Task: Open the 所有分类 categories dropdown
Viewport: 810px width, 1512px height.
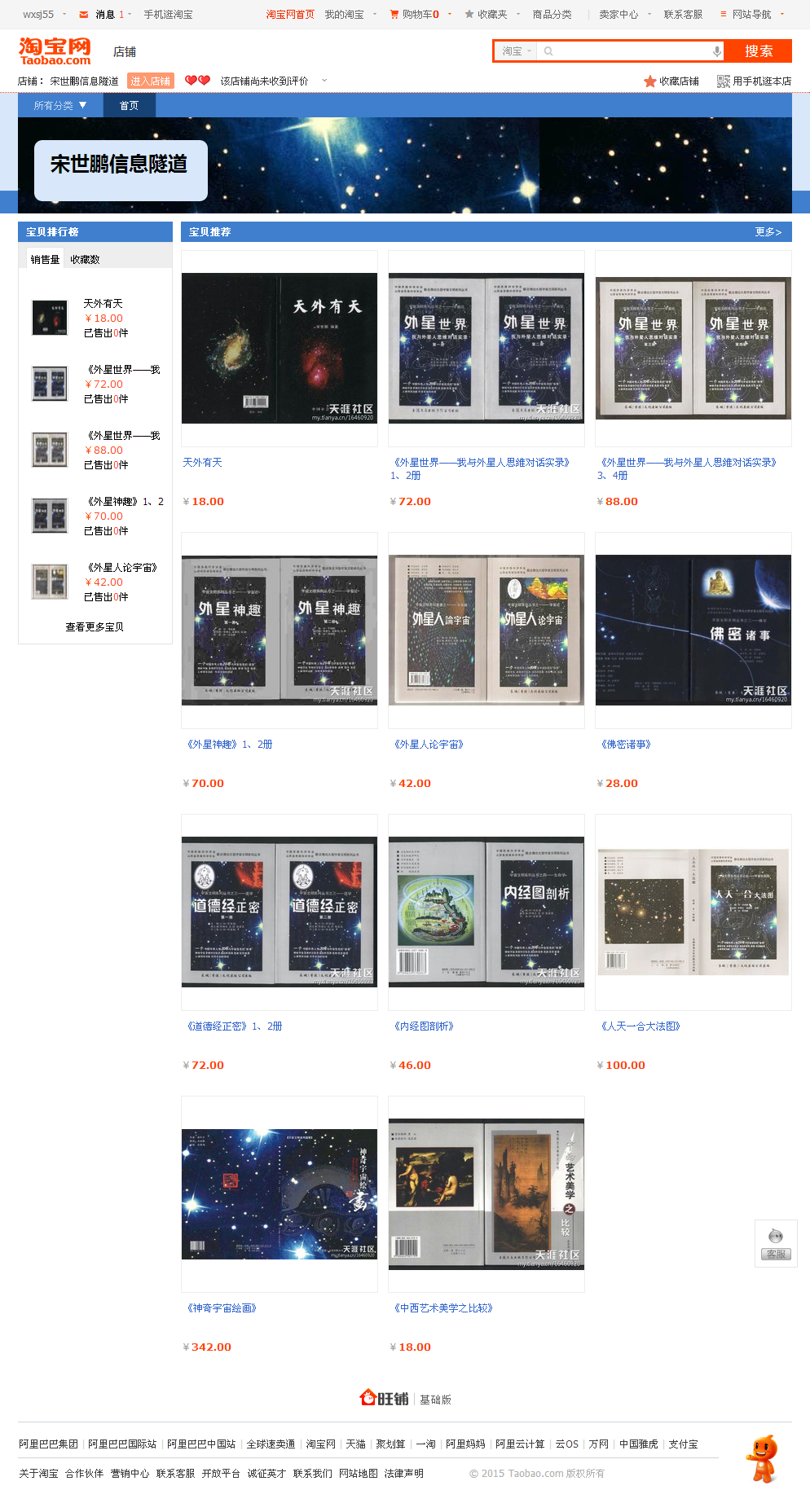Action: [x=60, y=106]
